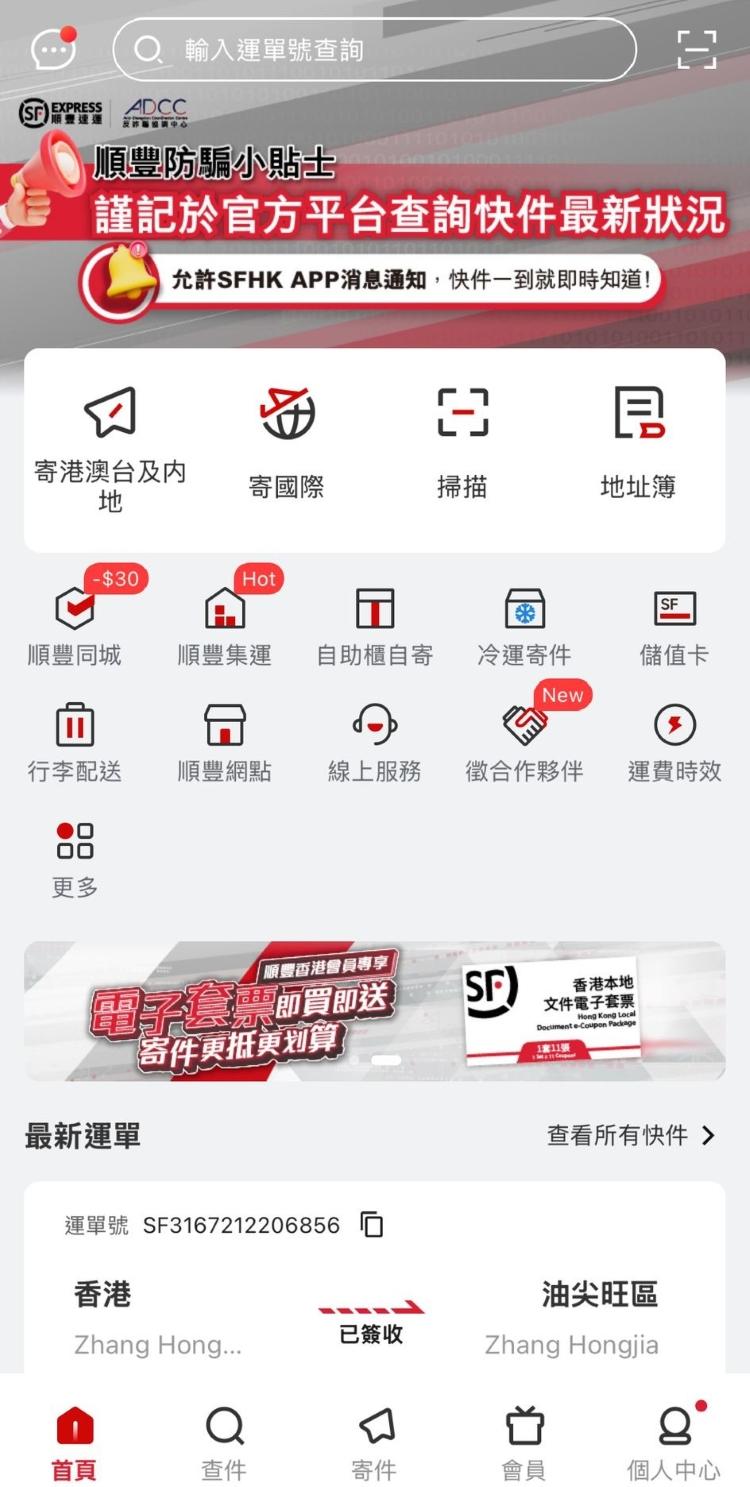The image size is (750, 1487).
Task: Expand 更多 for more services
Action: 75,857
